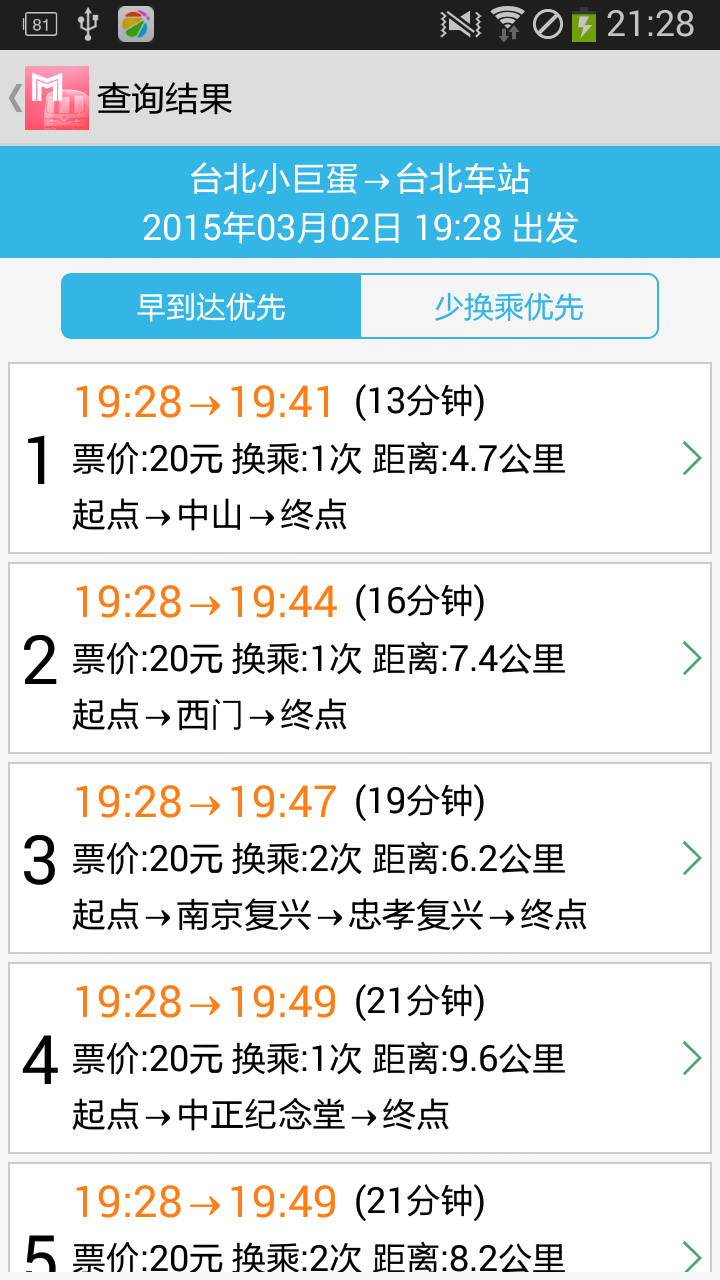Open route 4 via 中正纪念堂
The image size is (720, 1280).
pyautogui.click(x=360, y=1058)
